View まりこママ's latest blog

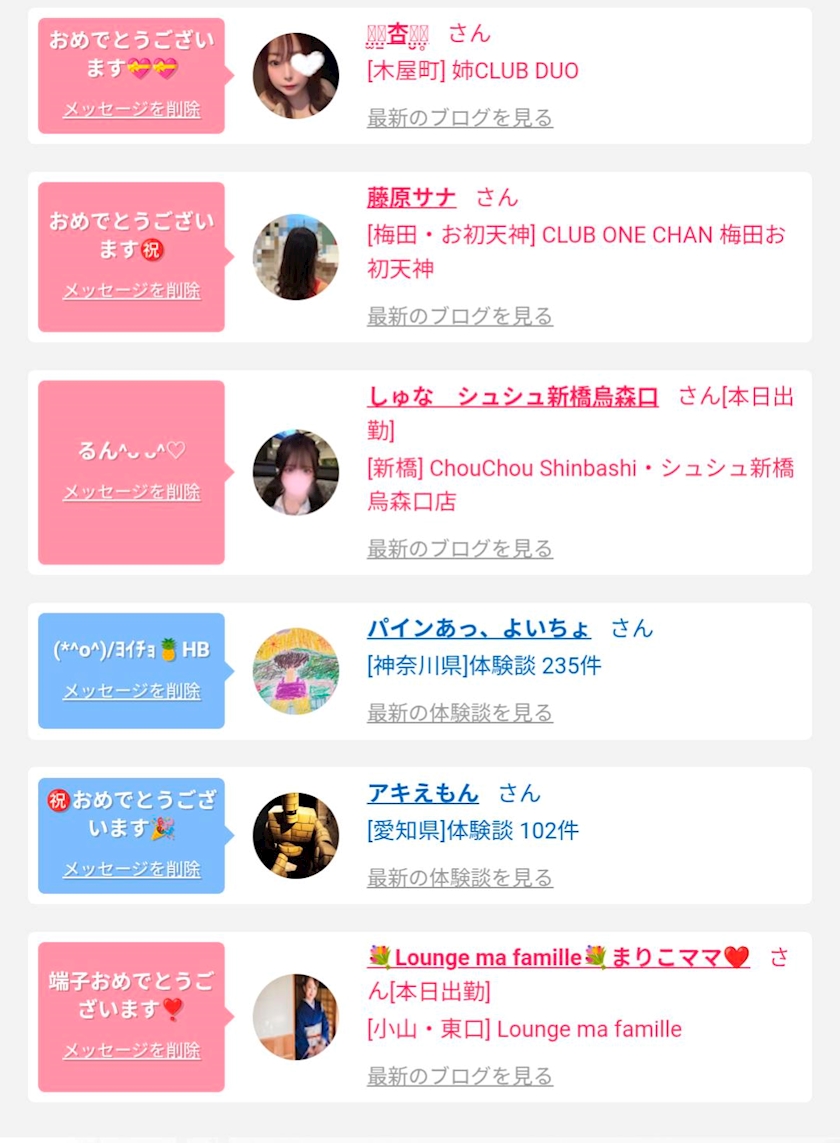460,1076
